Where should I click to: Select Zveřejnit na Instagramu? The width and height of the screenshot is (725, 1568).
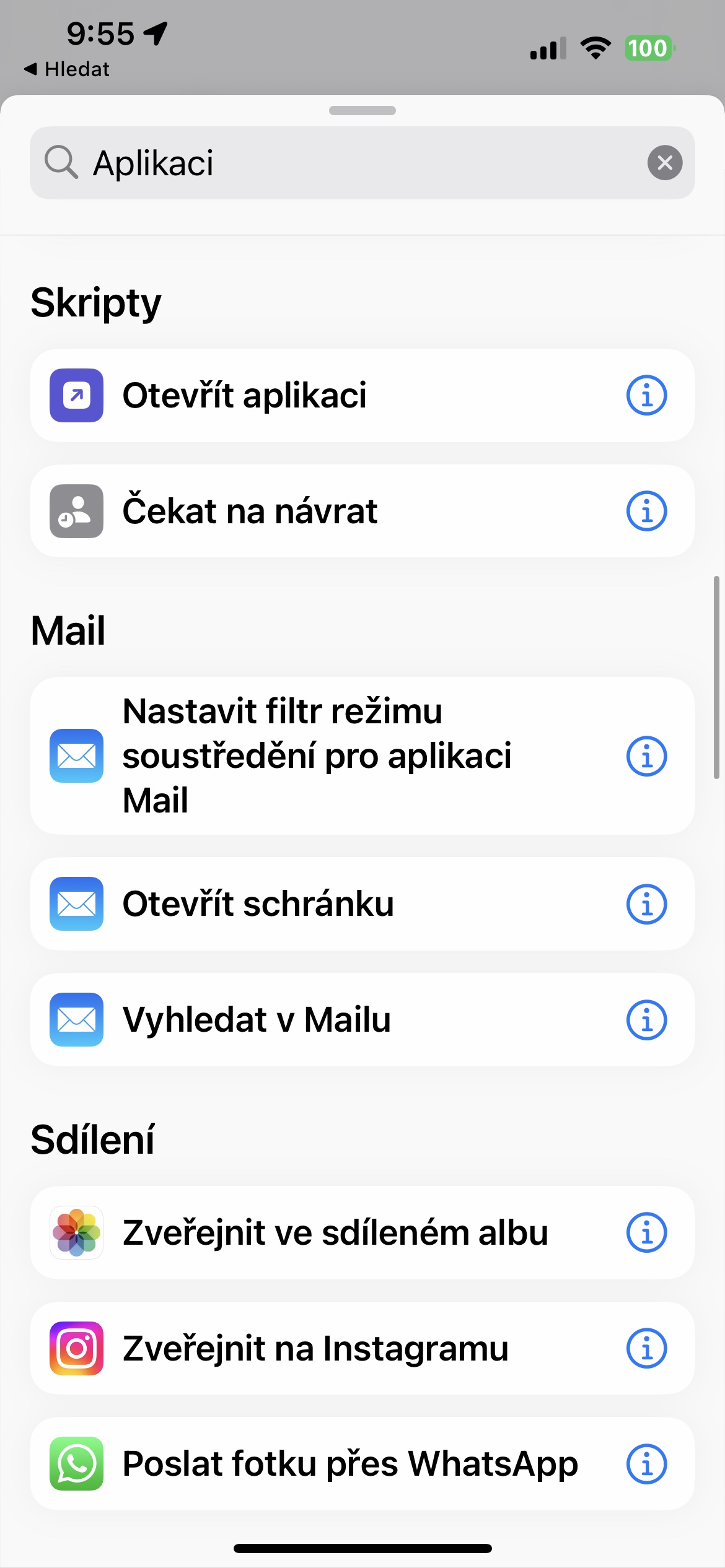click(x=310, y=1348)
